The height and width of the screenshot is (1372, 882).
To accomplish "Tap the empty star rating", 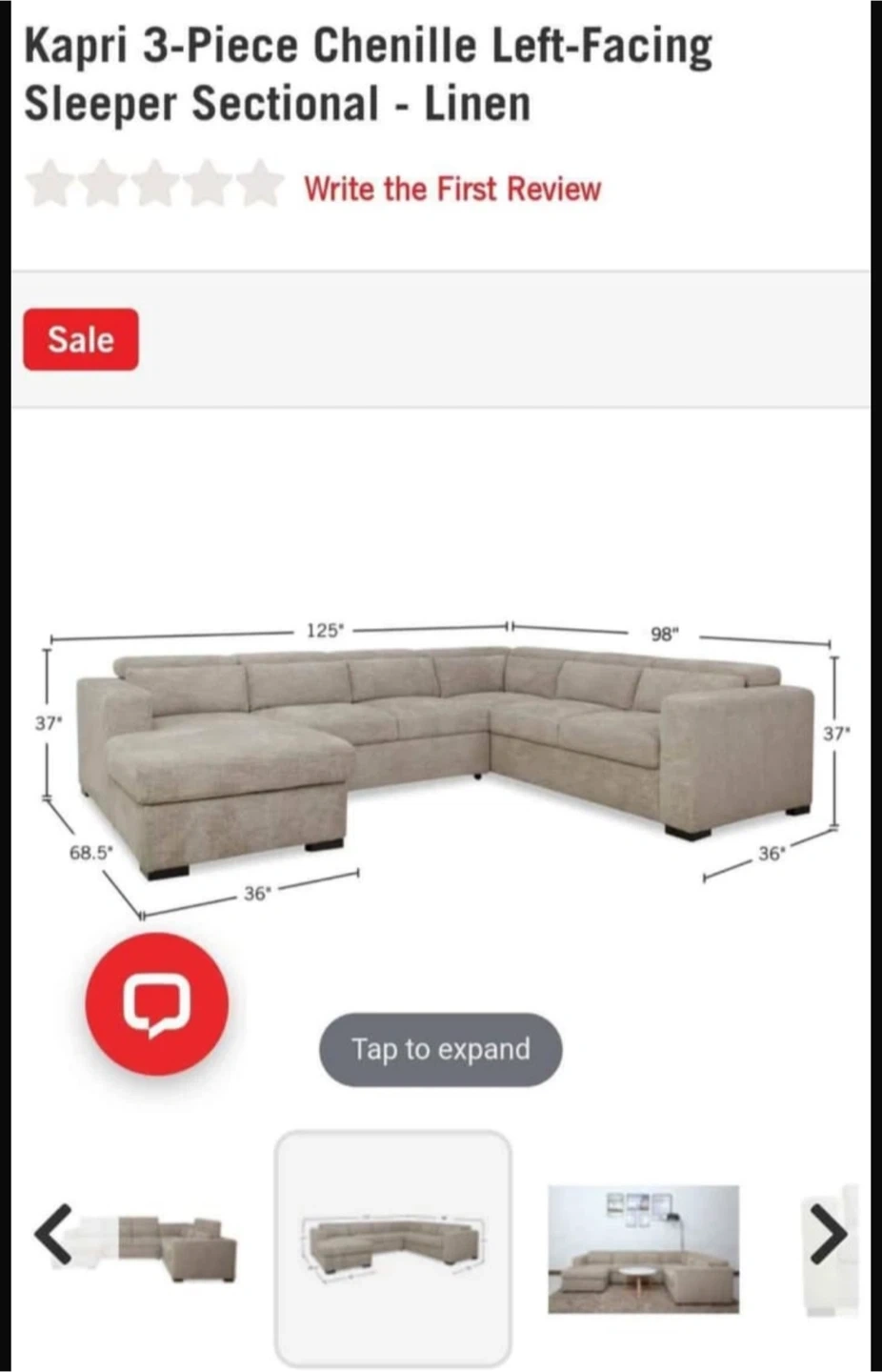I will click(x=154, y=185).
